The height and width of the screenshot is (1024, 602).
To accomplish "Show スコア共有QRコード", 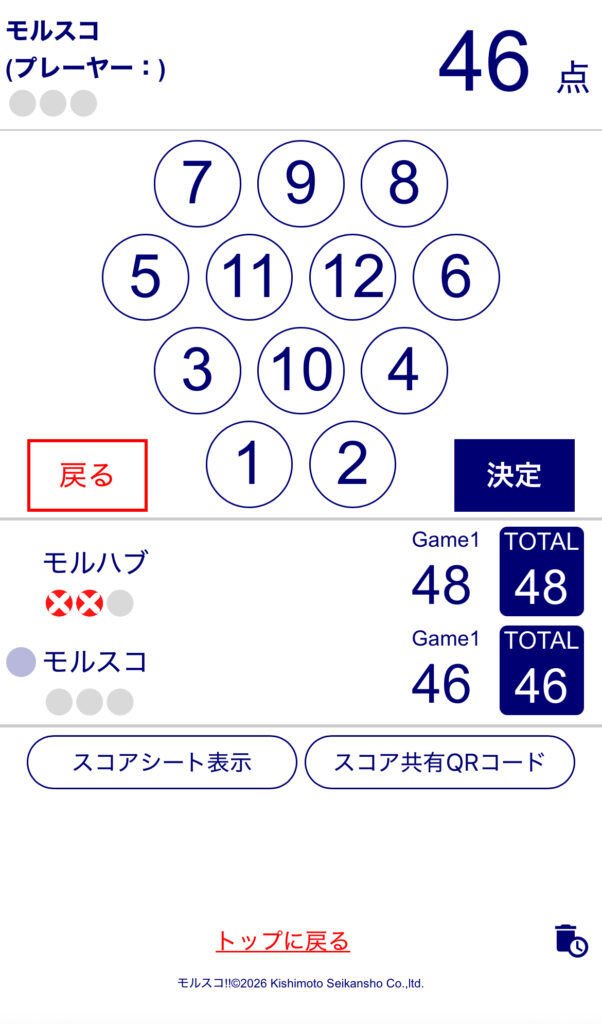I will 439,762.
